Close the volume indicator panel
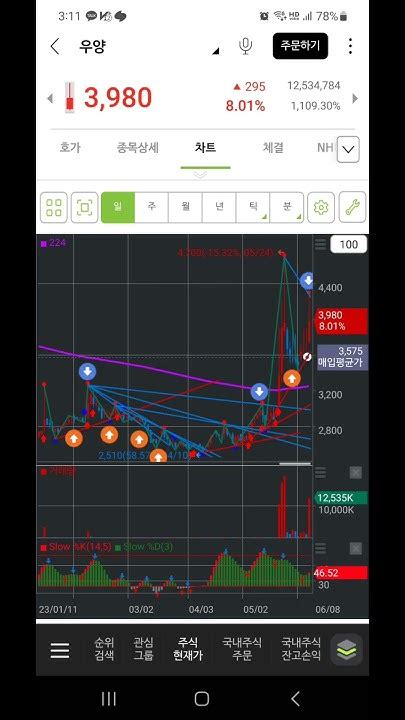 pos(355,472)
